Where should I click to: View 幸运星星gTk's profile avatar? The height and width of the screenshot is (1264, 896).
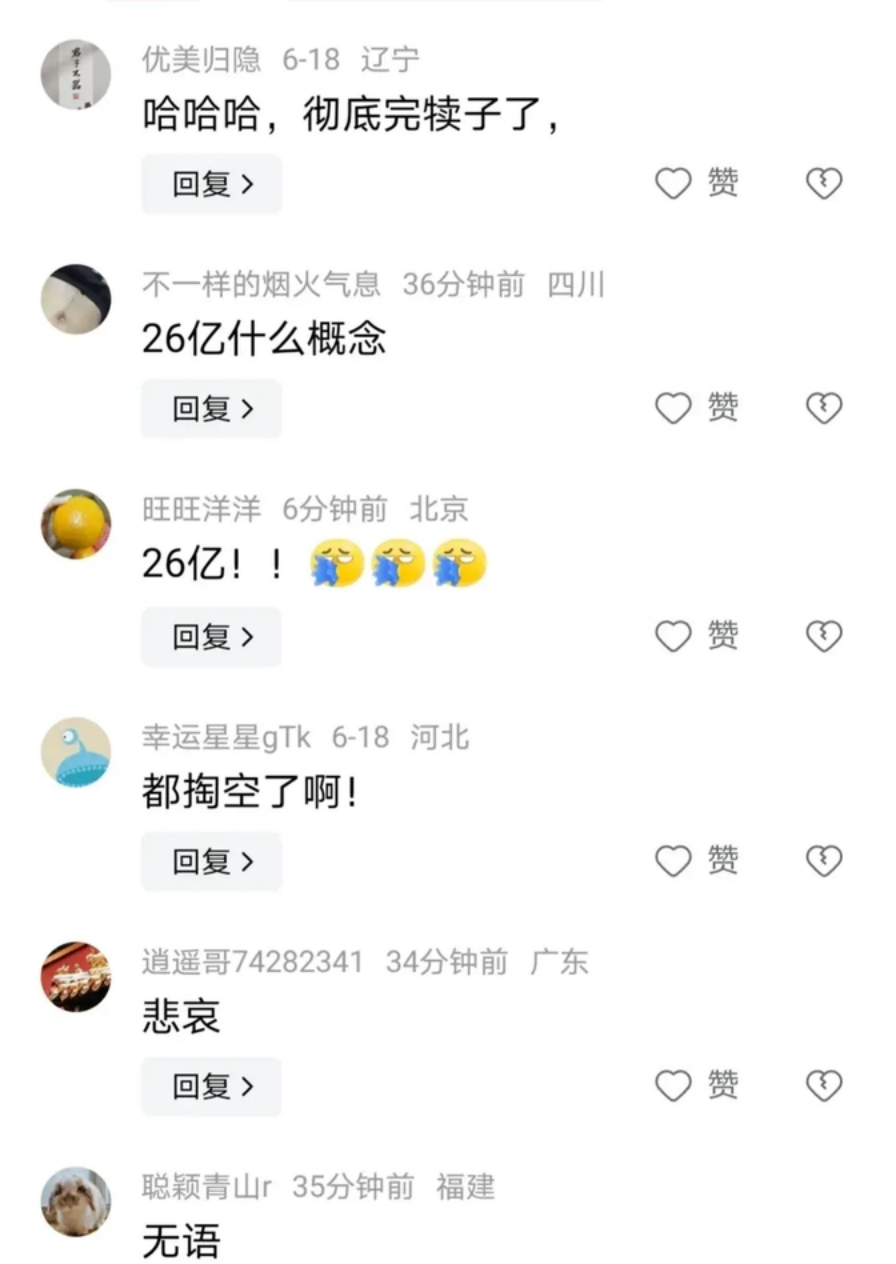point(76,752)
